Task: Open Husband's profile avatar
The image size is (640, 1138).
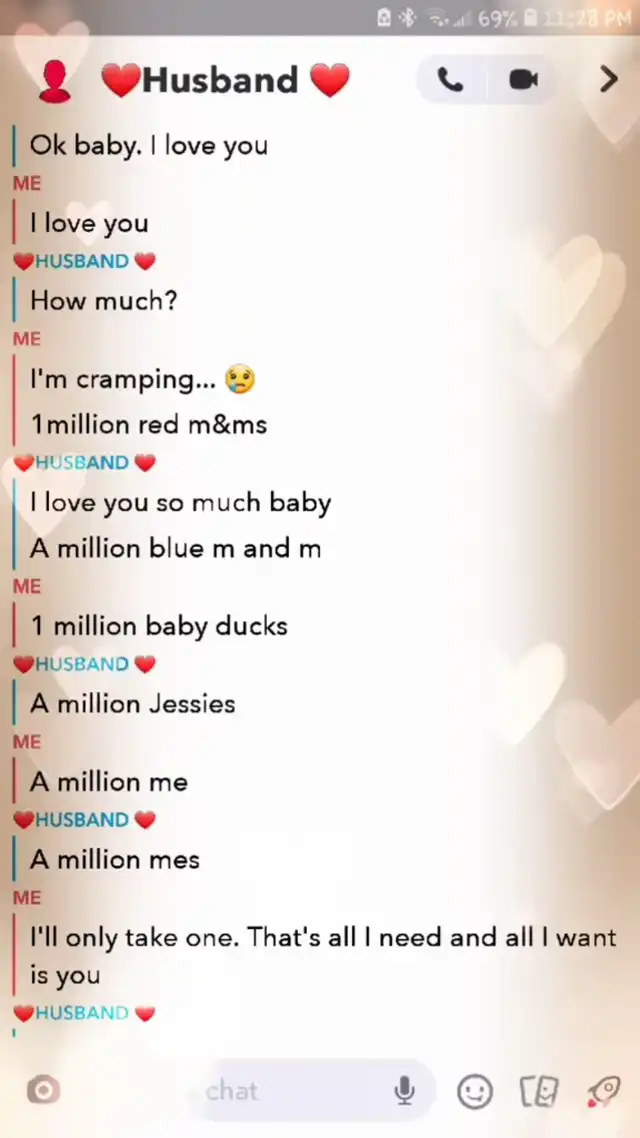Action: tap(55, 81)
